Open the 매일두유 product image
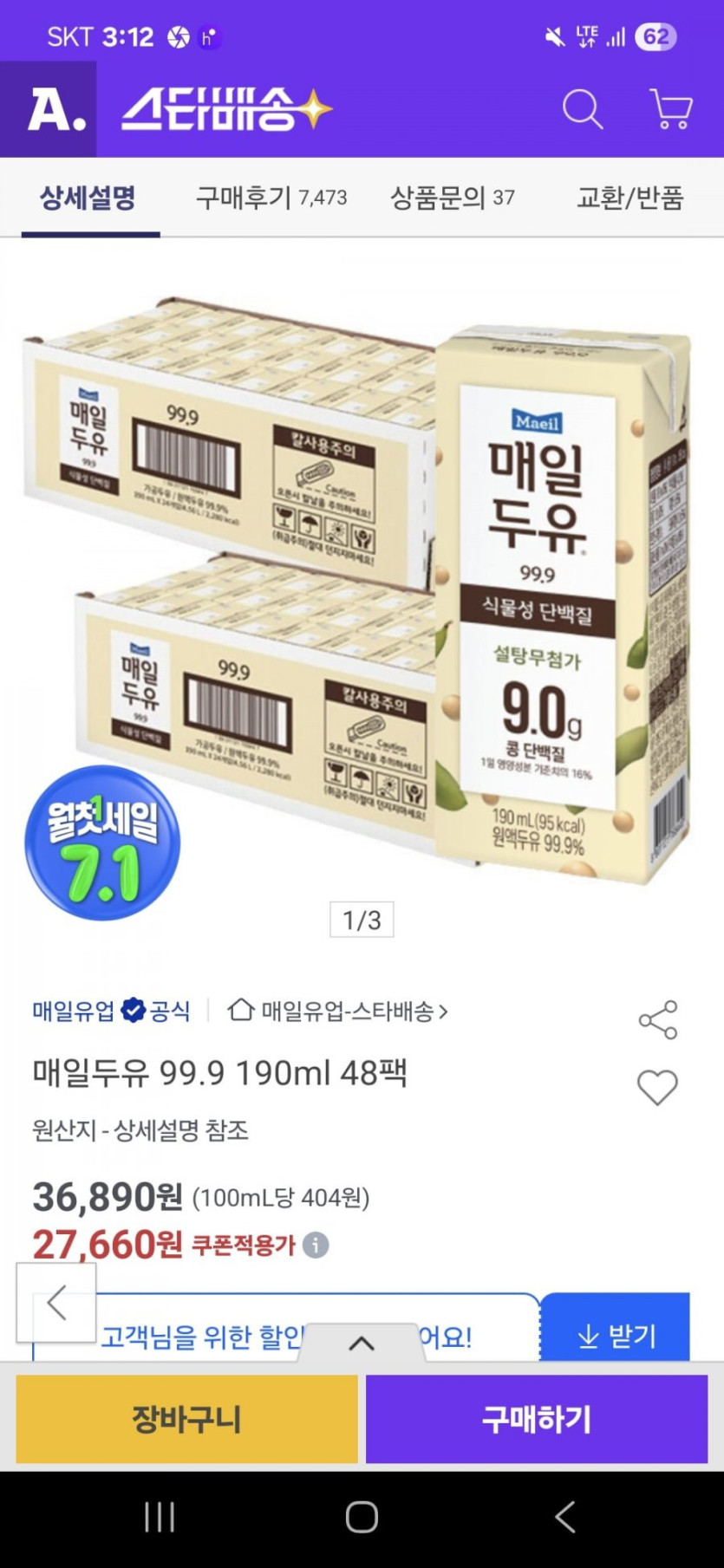 362,589
